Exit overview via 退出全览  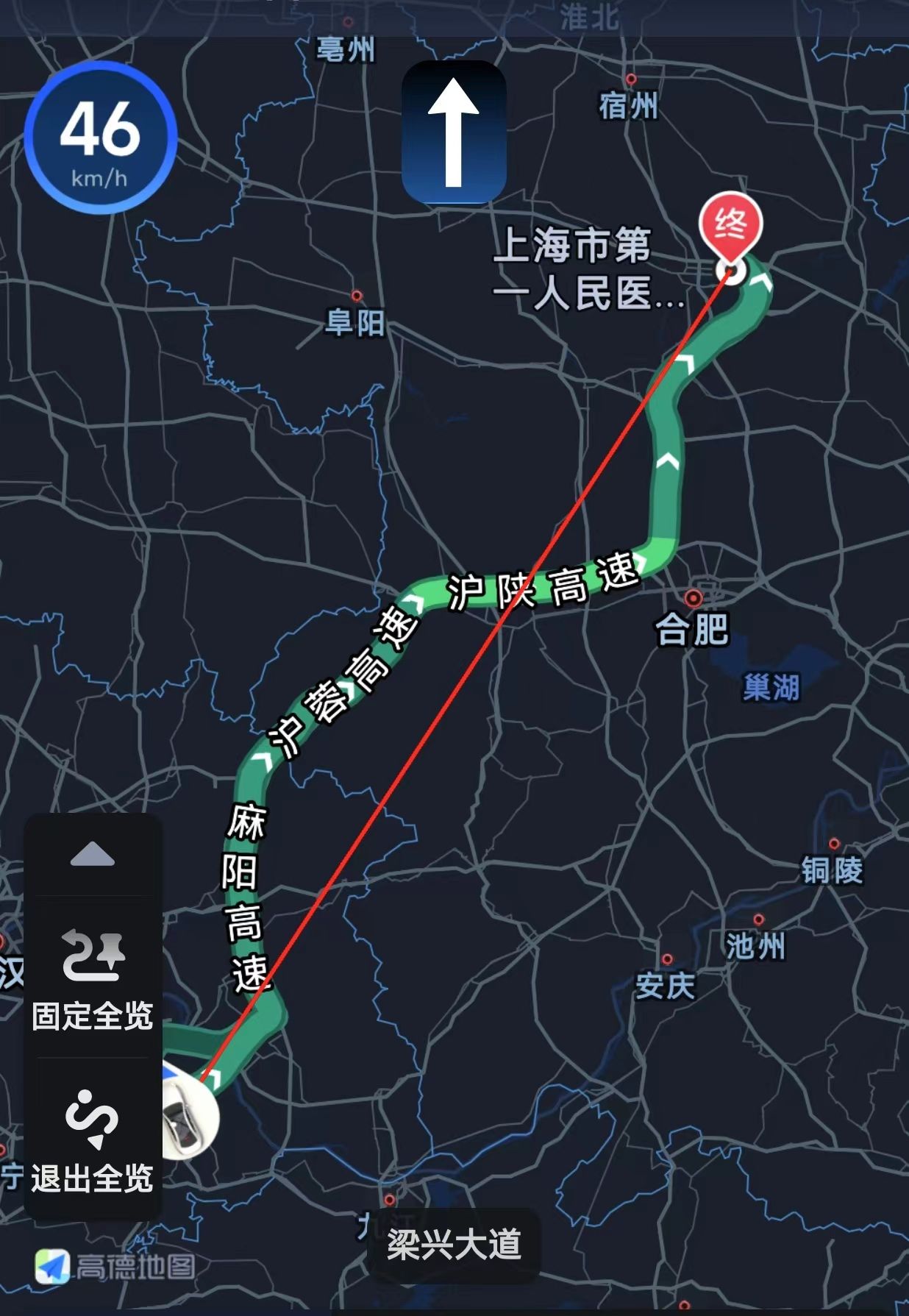click(92, 1140)
